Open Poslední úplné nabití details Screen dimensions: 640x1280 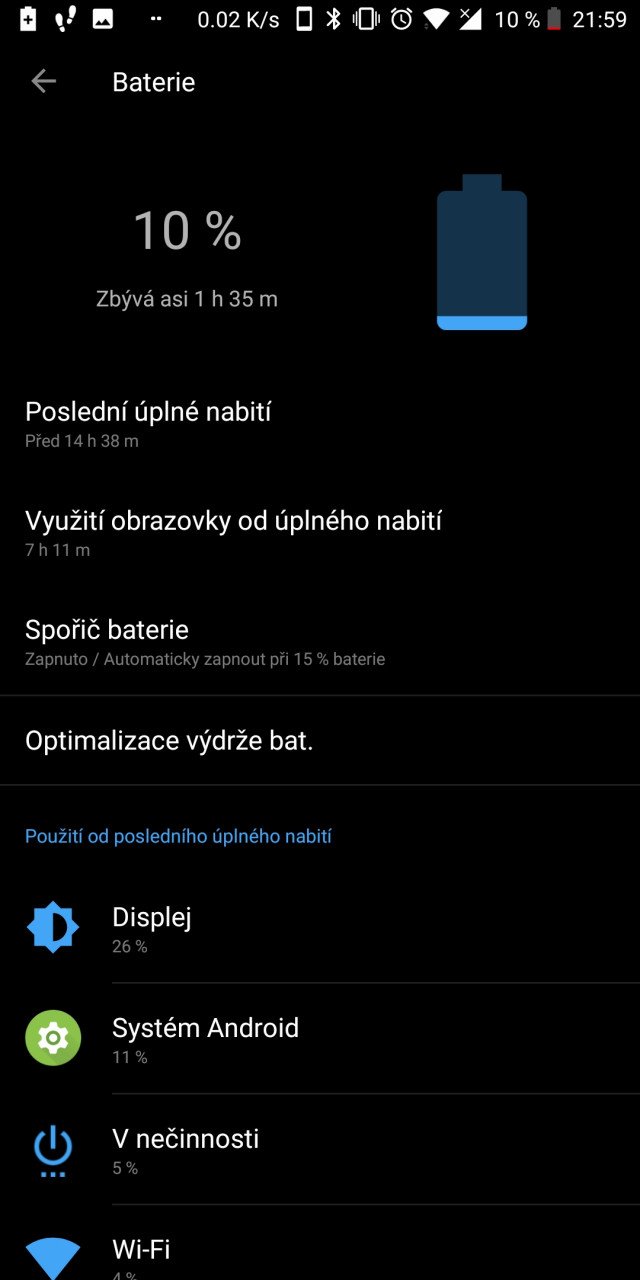pyautogui.click(x=320, y=424)
